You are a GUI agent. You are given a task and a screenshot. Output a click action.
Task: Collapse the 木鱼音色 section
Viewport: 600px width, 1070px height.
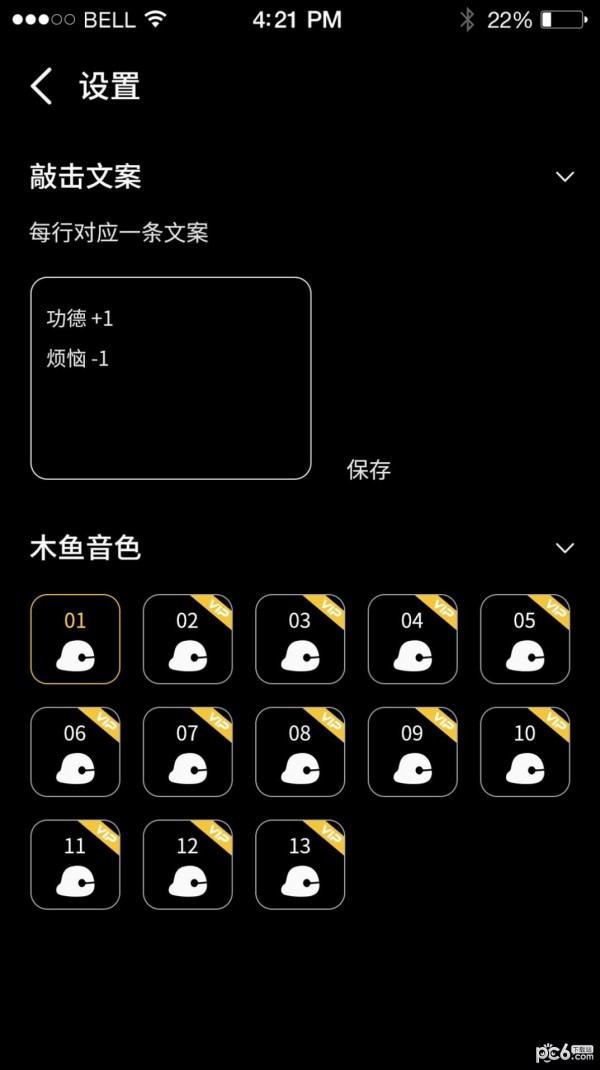[565, 548]
